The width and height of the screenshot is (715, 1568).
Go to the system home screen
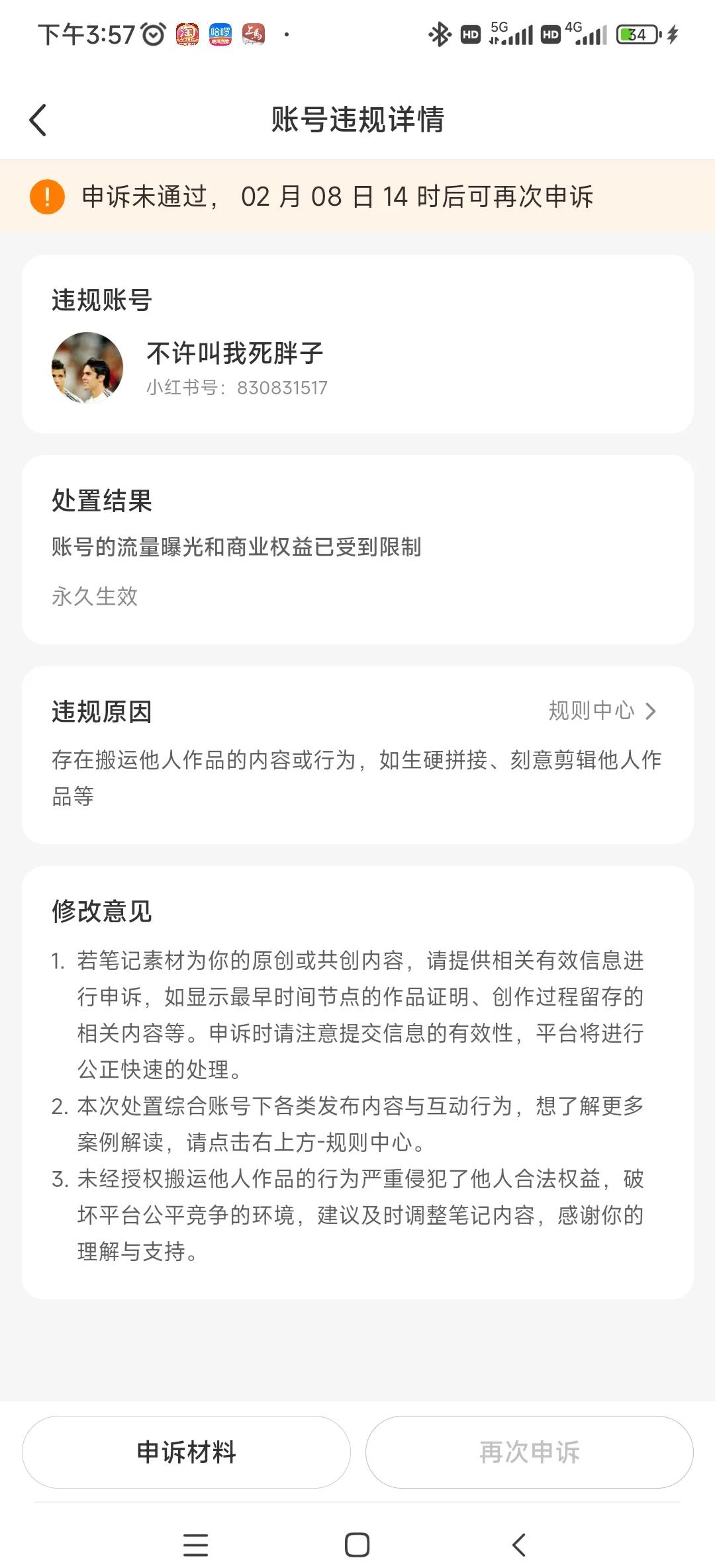tap(357, 1546)
